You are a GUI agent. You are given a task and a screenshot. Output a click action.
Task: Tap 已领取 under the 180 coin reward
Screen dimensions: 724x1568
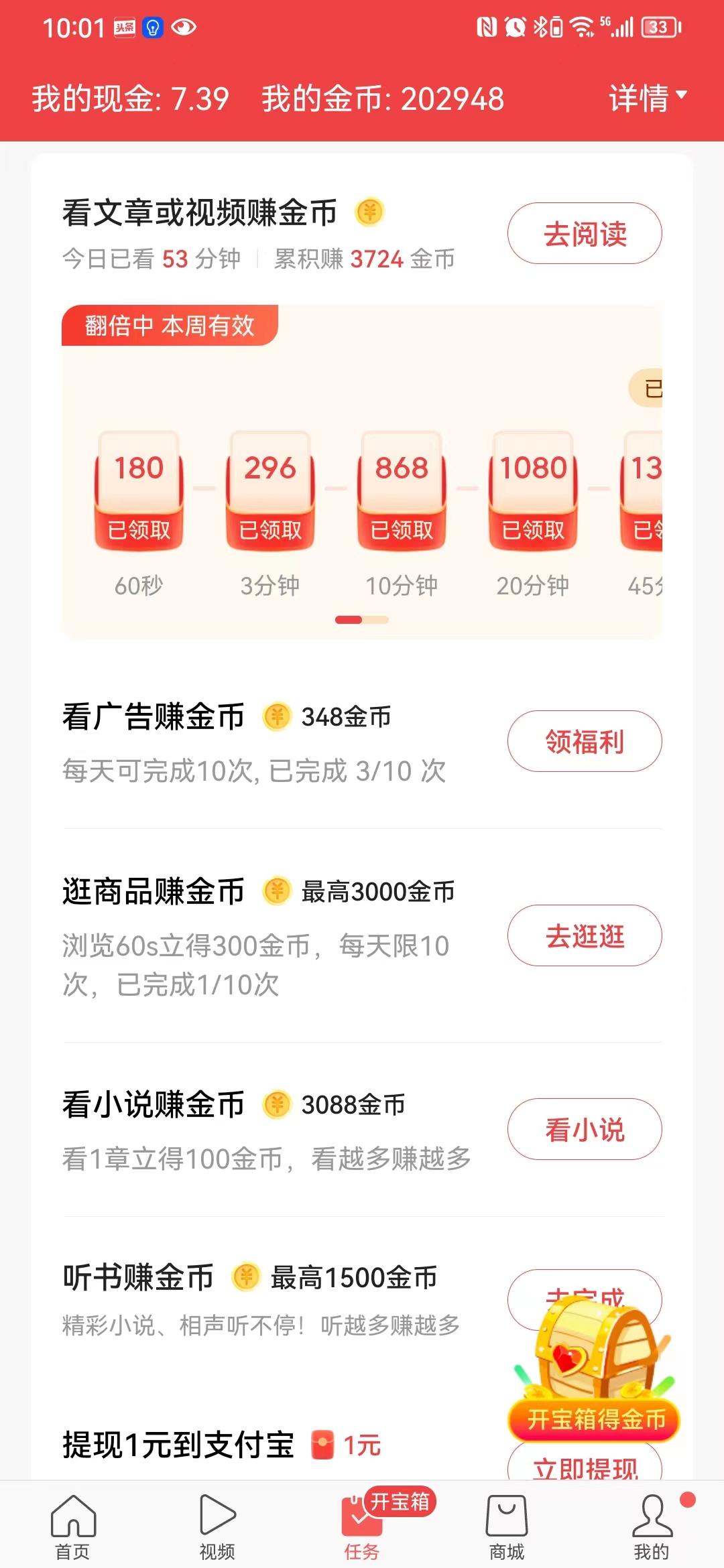(139, 529)
